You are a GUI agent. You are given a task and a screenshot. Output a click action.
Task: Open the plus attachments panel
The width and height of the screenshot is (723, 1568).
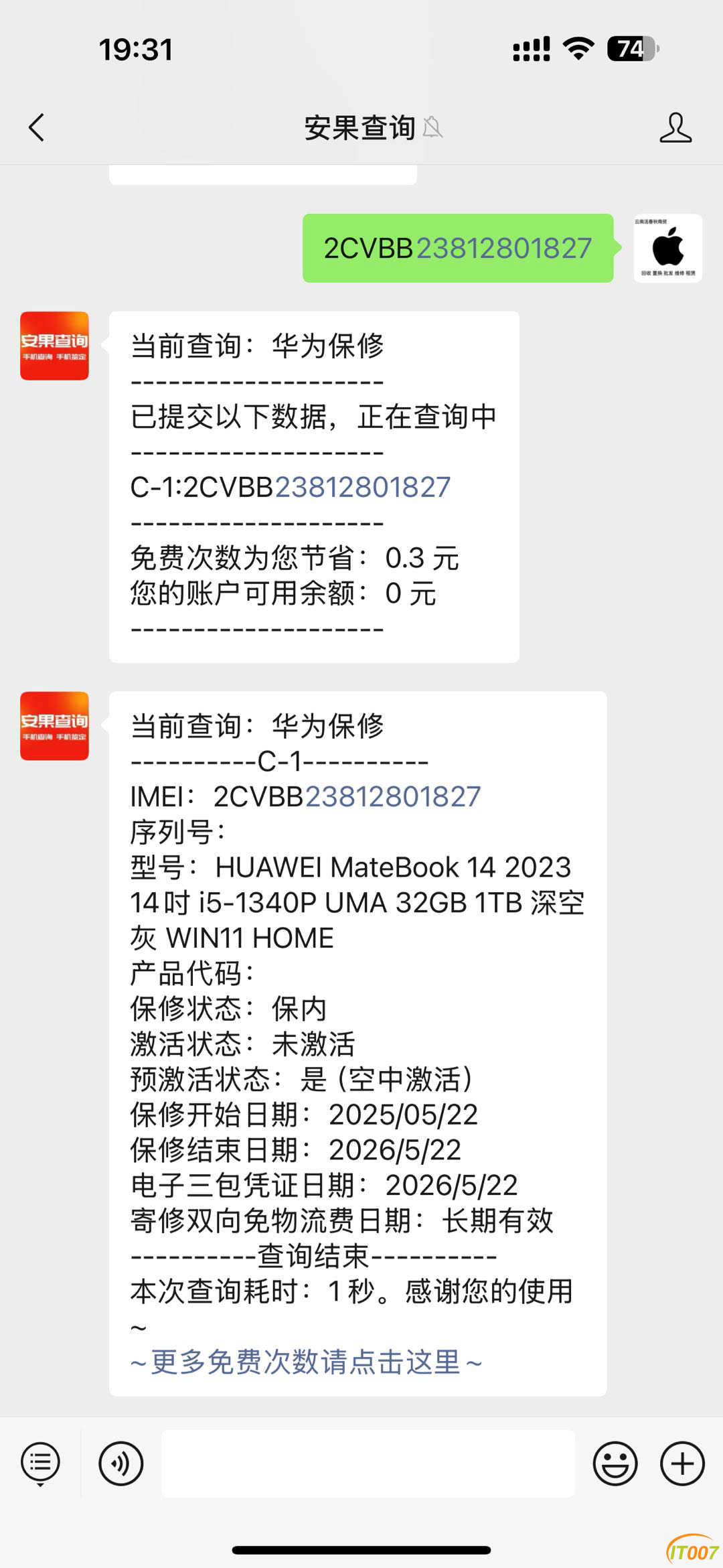[682, 1464]
